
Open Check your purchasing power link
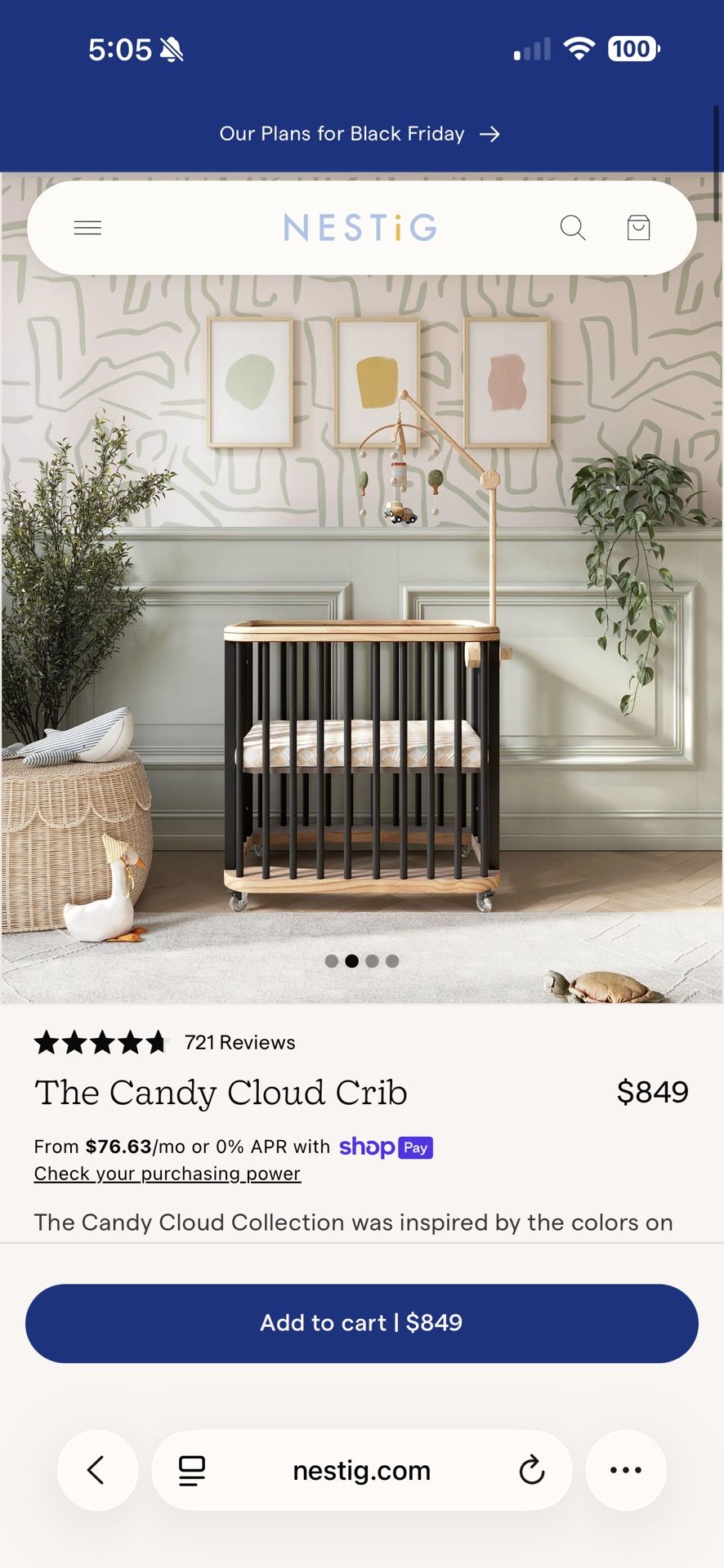coord(167,1174)
